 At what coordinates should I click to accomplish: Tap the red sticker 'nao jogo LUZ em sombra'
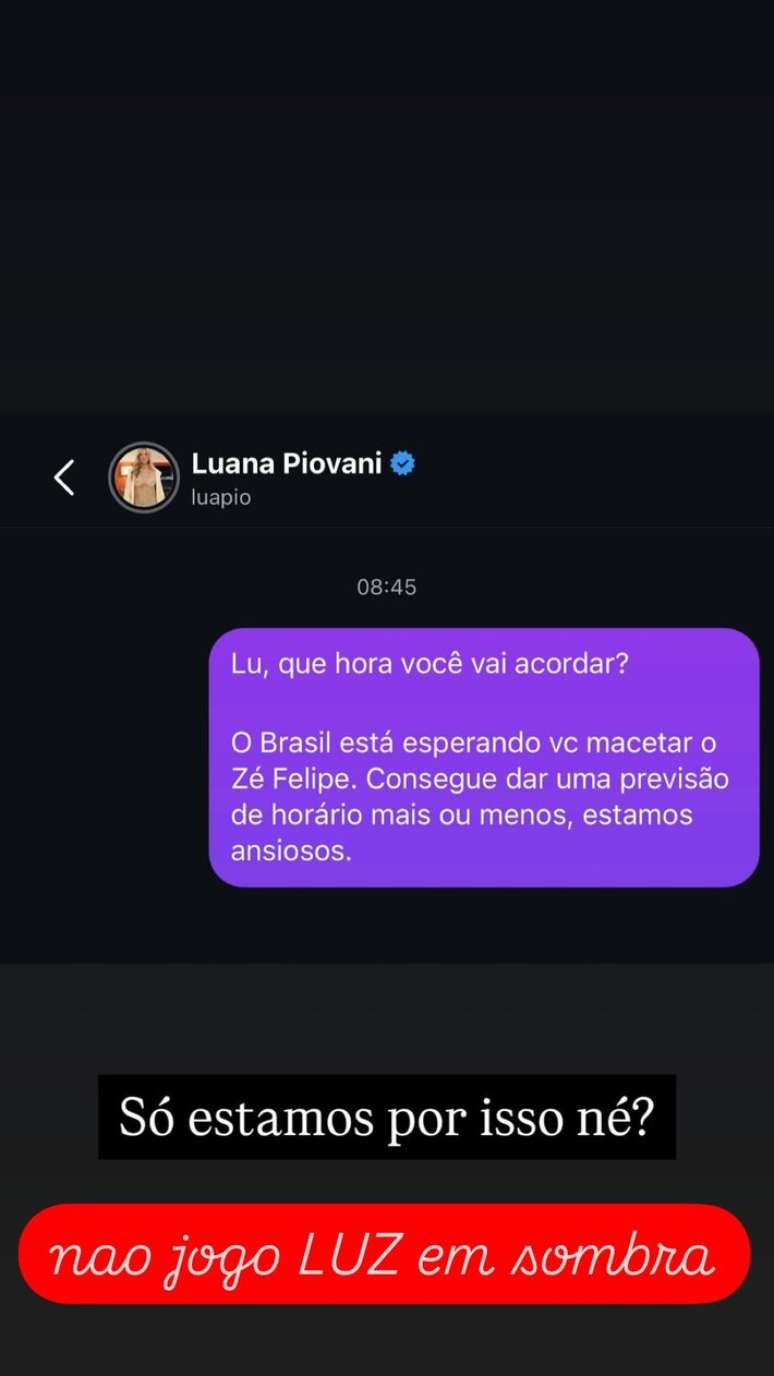click(387, 1255)
